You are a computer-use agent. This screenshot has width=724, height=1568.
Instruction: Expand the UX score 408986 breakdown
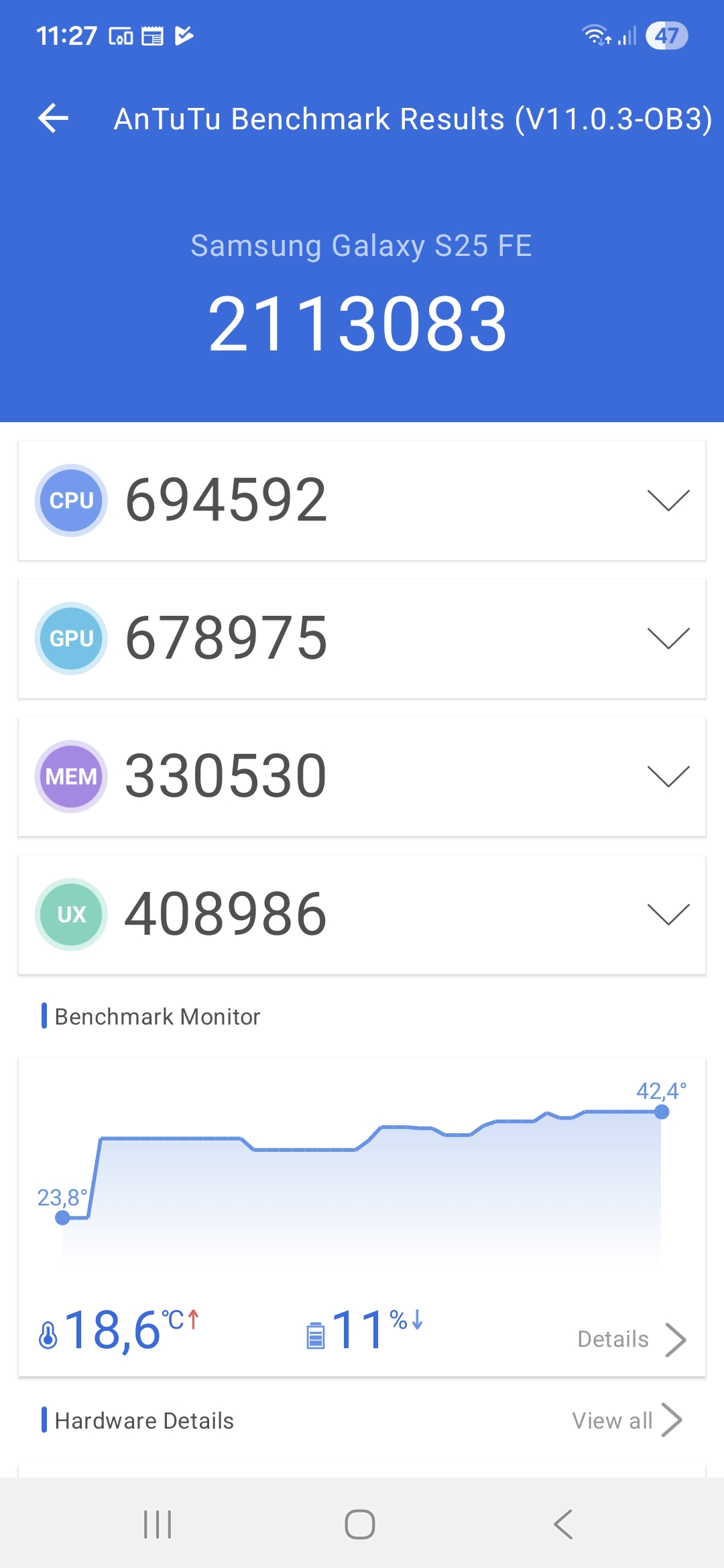[668, 915]
